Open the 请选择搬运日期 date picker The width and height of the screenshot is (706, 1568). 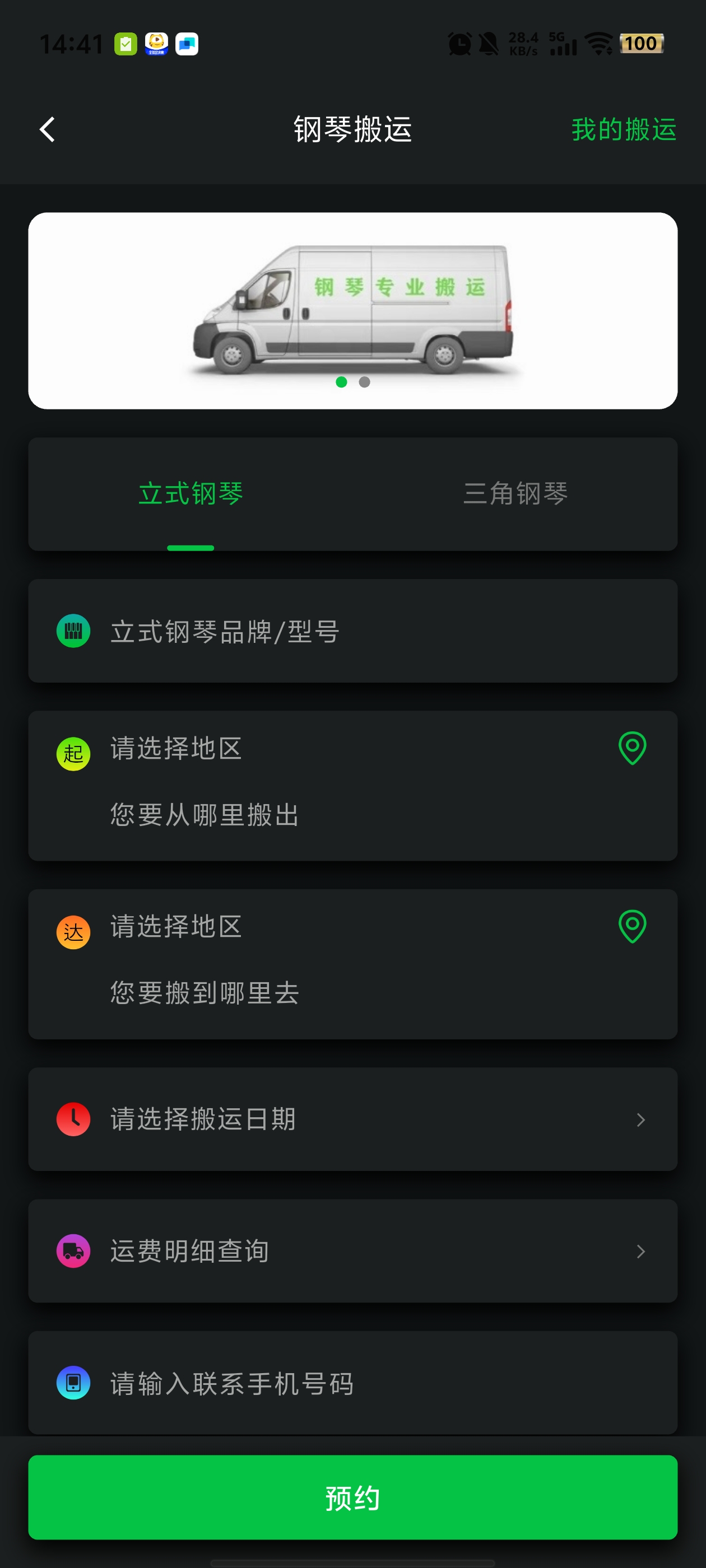pos(352,1119)
